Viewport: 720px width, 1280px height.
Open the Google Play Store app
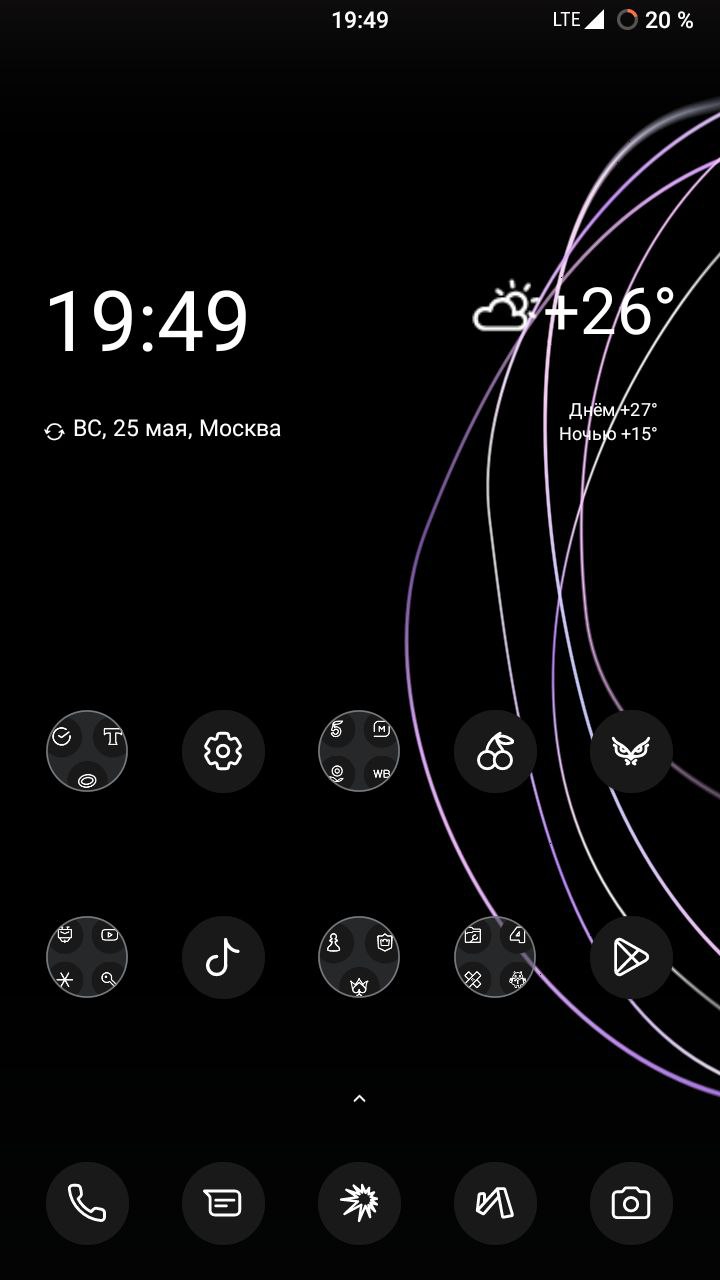[631, 957]
